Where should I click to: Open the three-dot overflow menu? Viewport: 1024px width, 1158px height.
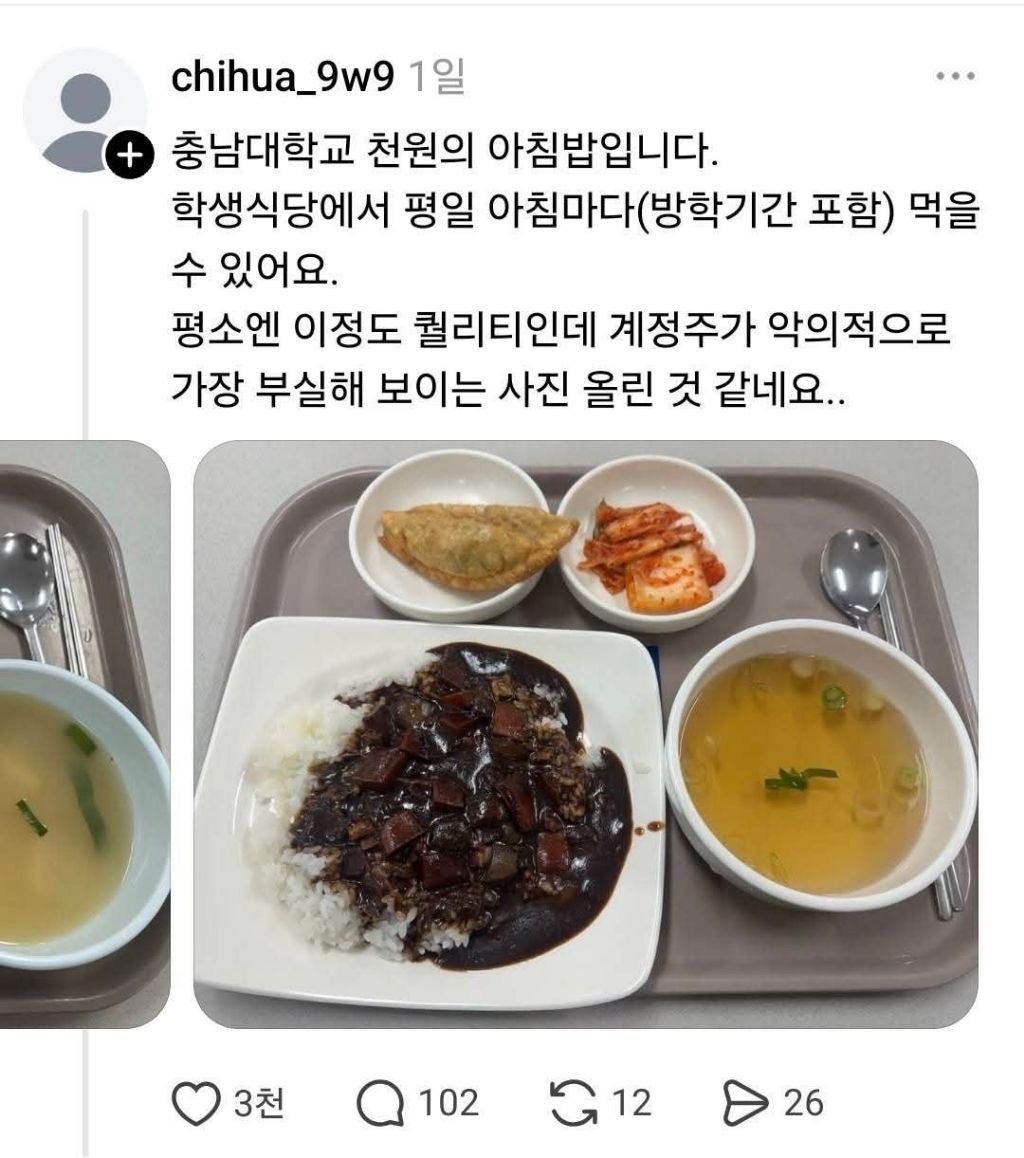[x=954, y=77]
